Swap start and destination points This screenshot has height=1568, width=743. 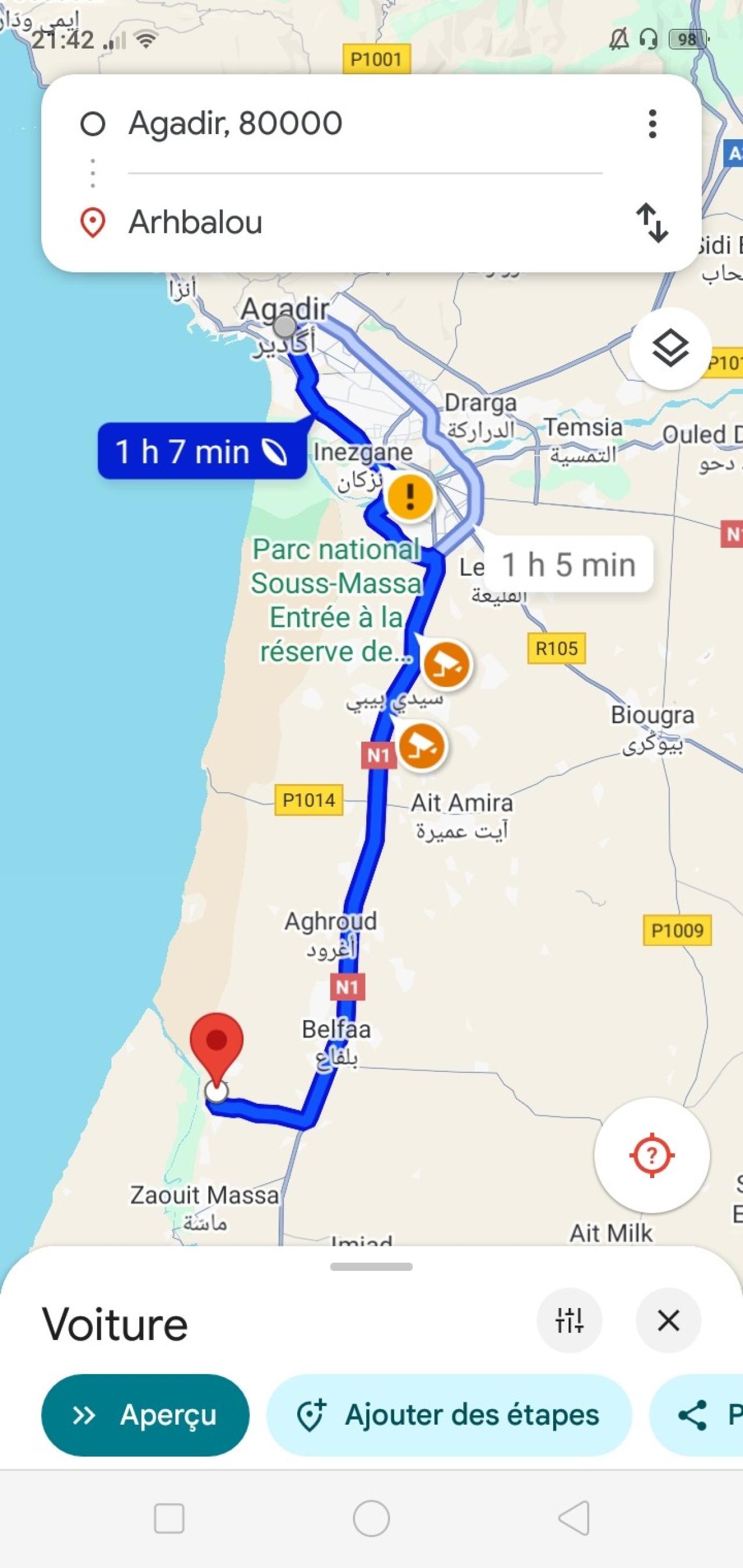[x=652, y=223]
